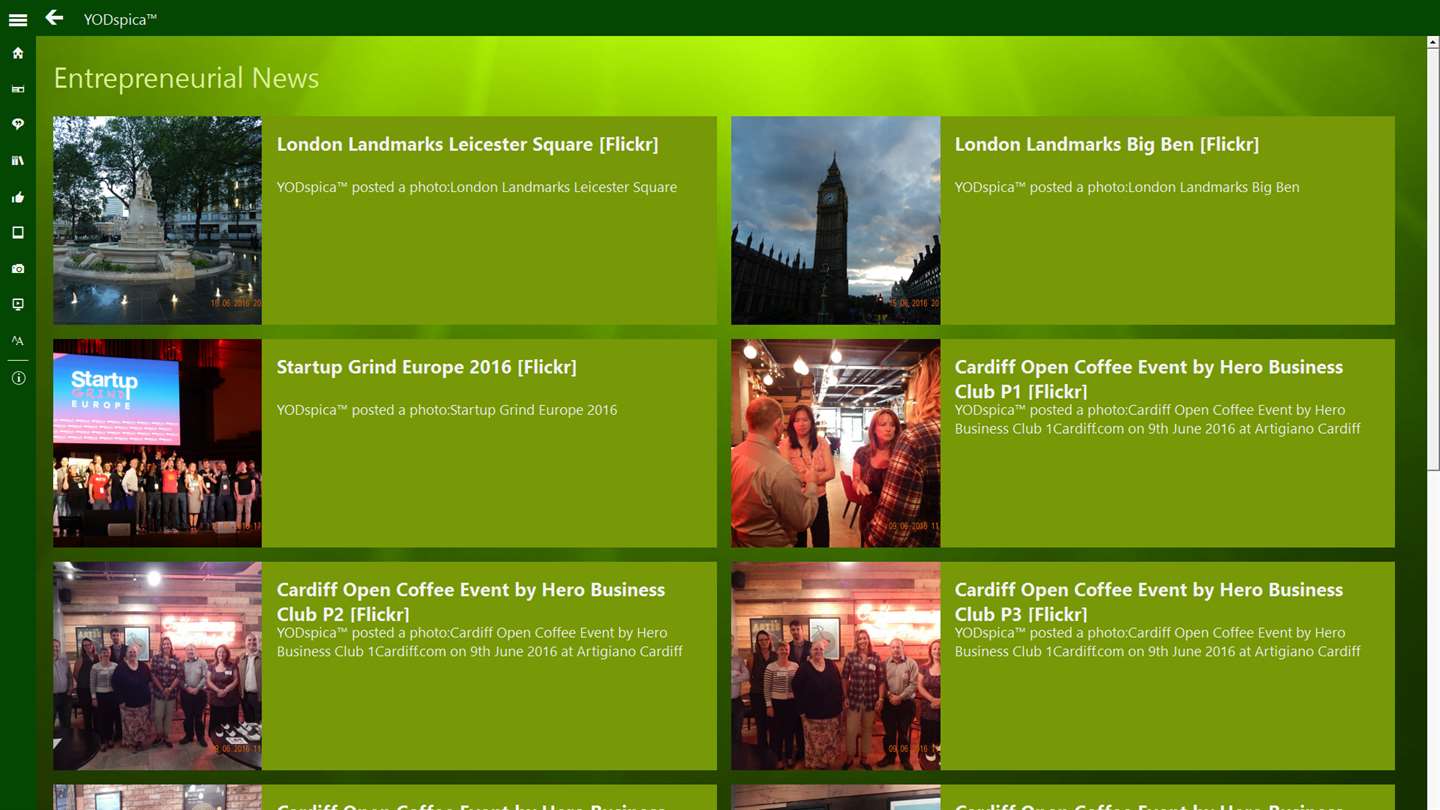
Task: Tap the scrollbar up arrow
Action: coord(1433,43)
